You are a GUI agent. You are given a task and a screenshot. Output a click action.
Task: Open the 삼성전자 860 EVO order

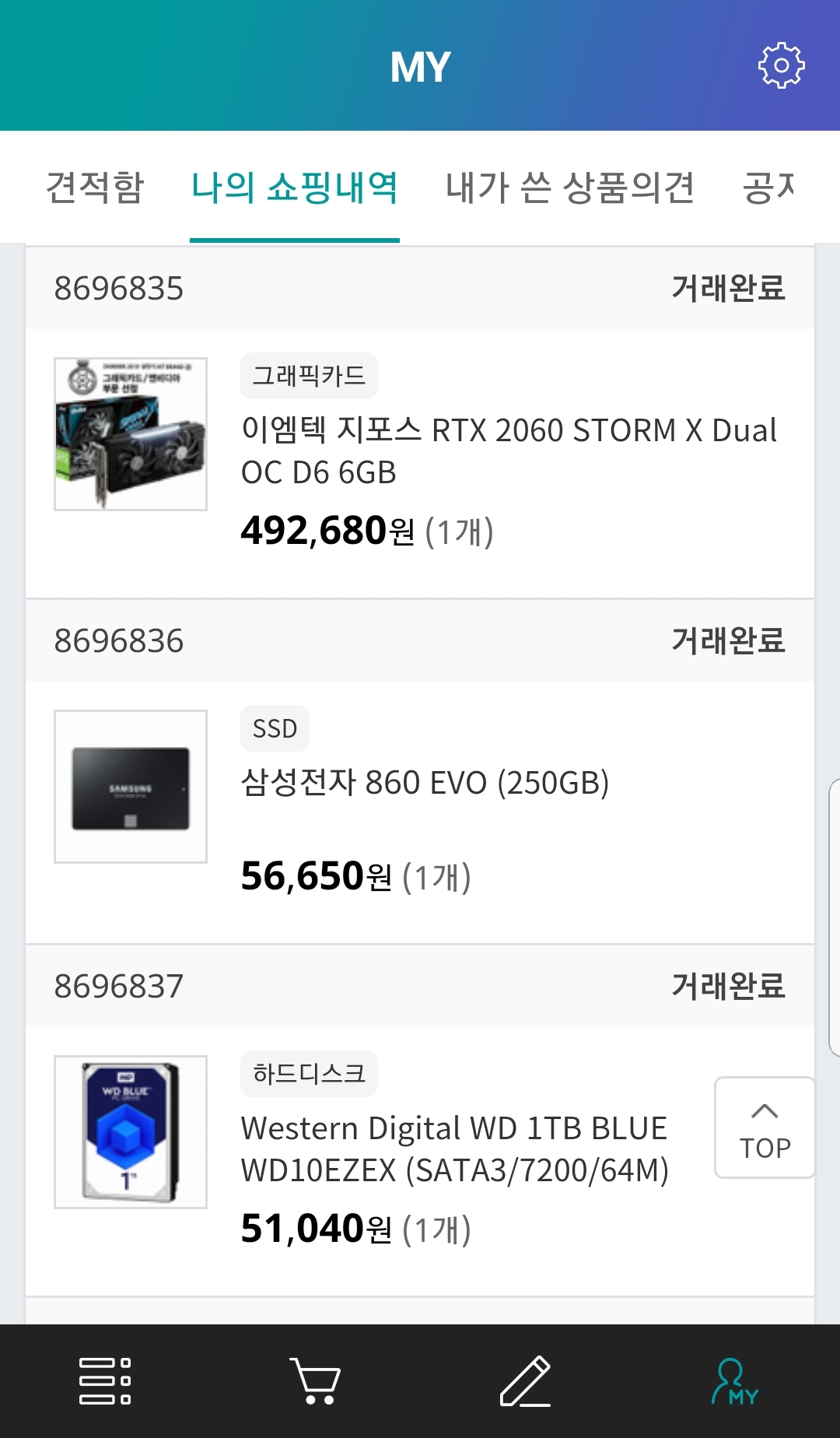click(x=425, y=783)
